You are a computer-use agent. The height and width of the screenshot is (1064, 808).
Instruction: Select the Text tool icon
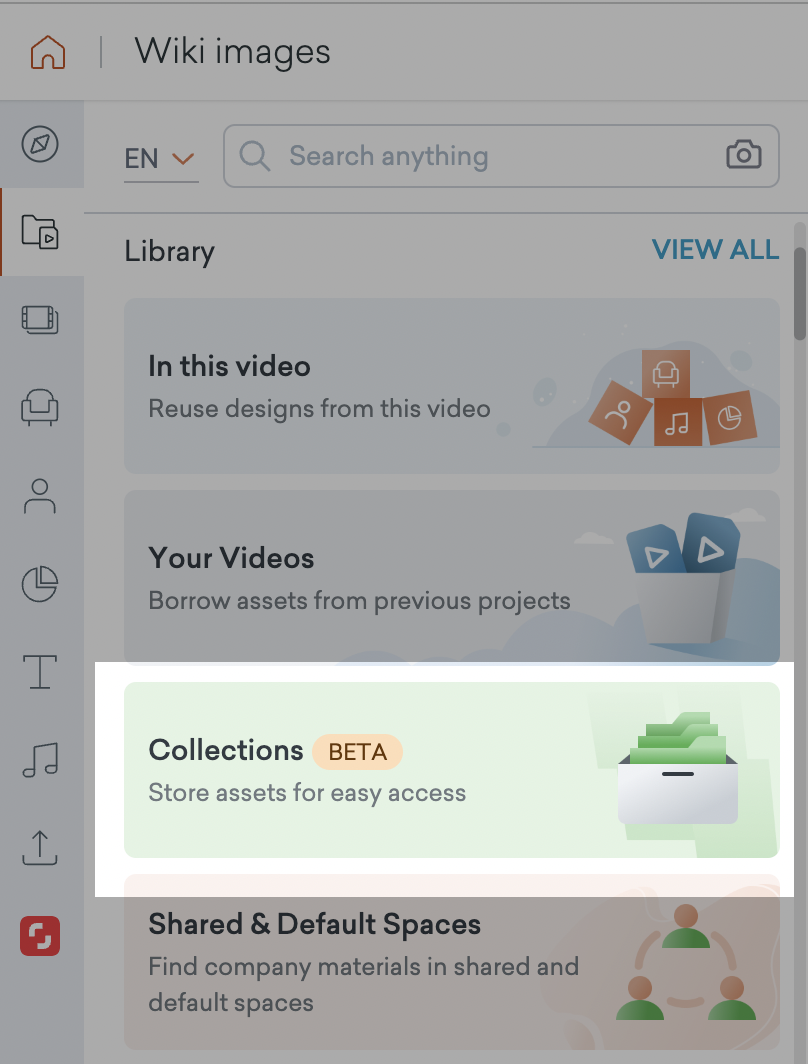(x=41, y=672)
